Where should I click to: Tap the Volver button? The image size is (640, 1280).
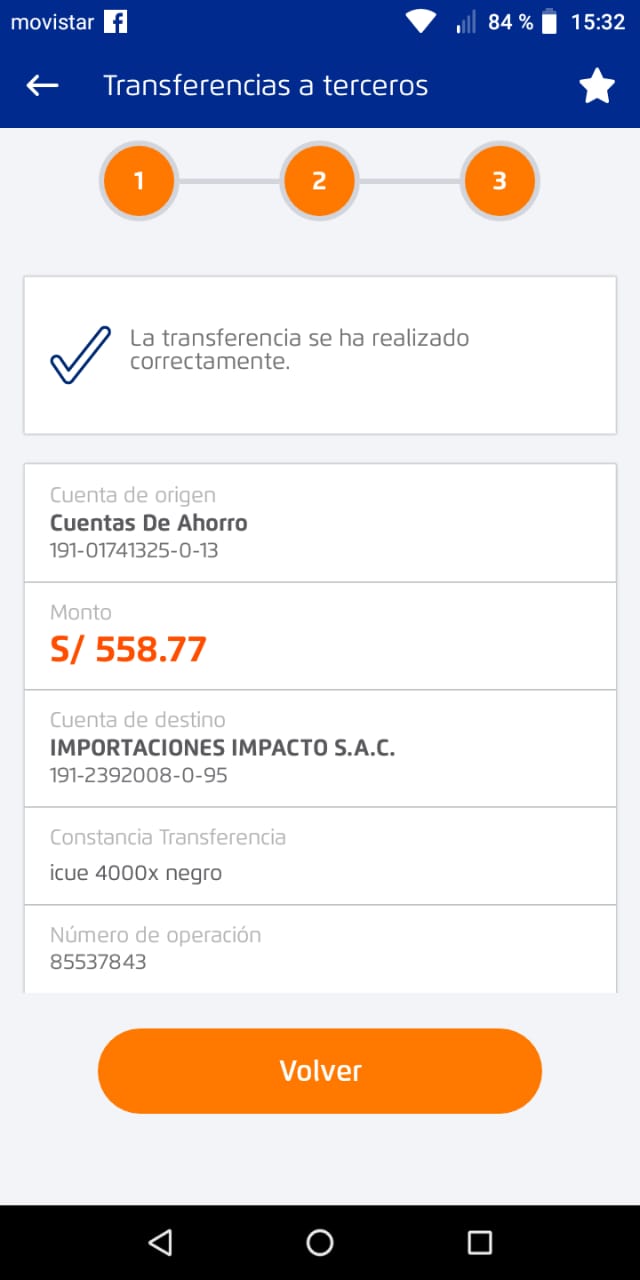pyautogui.click(x=320, y=1071)
